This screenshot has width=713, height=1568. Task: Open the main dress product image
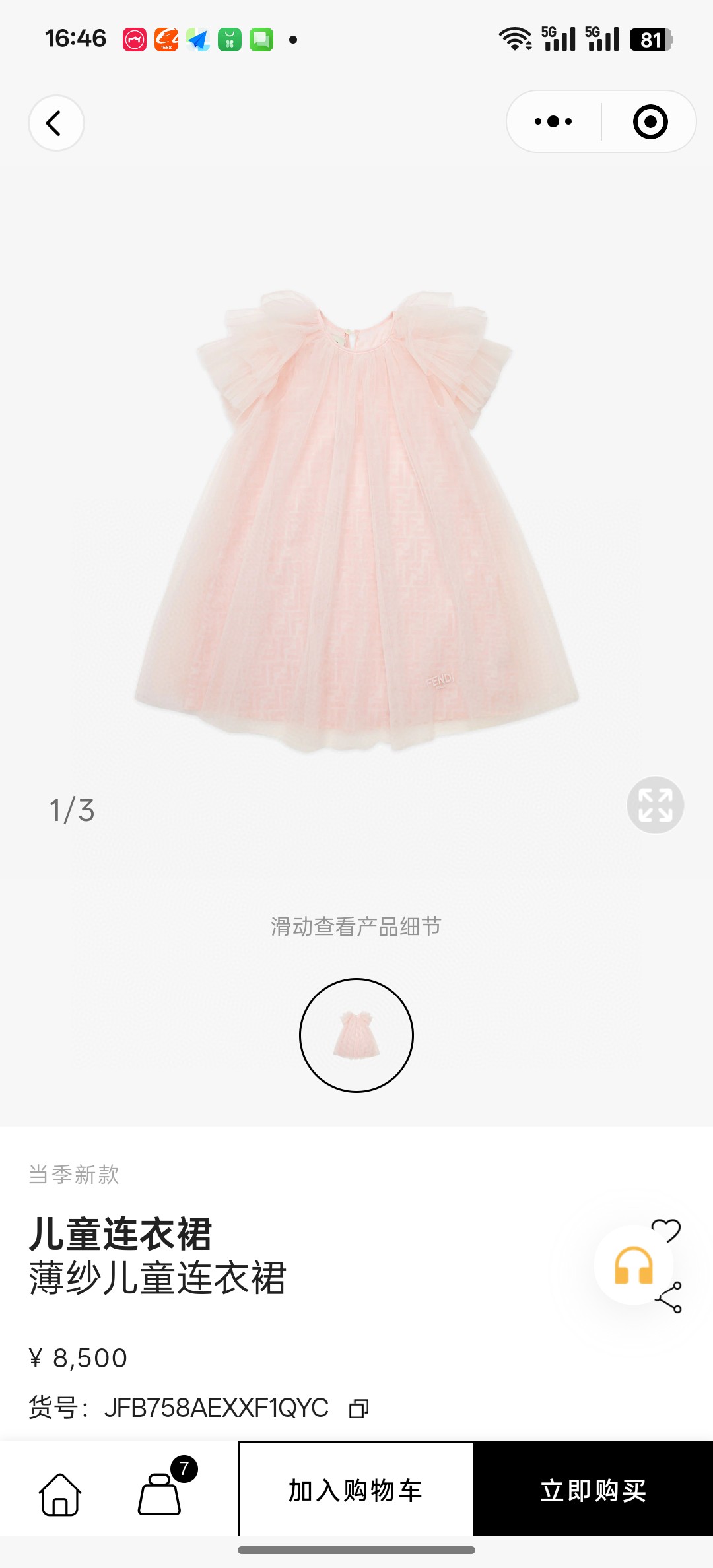tap(356, 521)
